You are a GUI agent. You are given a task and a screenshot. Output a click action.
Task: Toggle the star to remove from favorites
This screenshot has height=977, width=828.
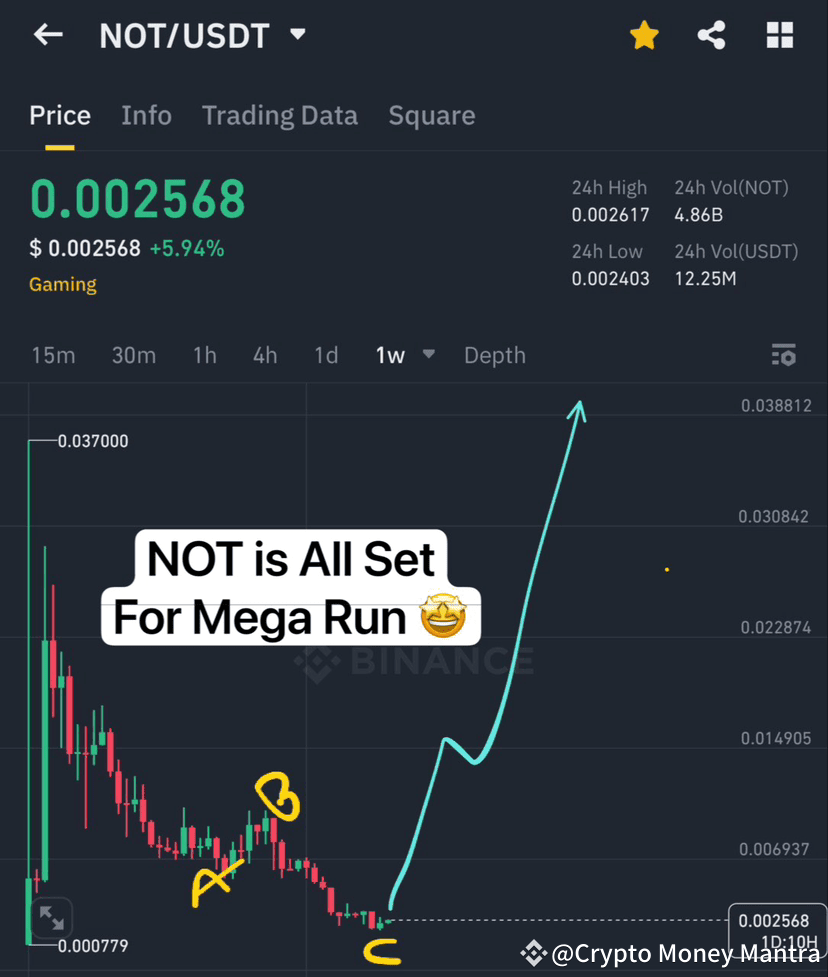pos(644,34)
